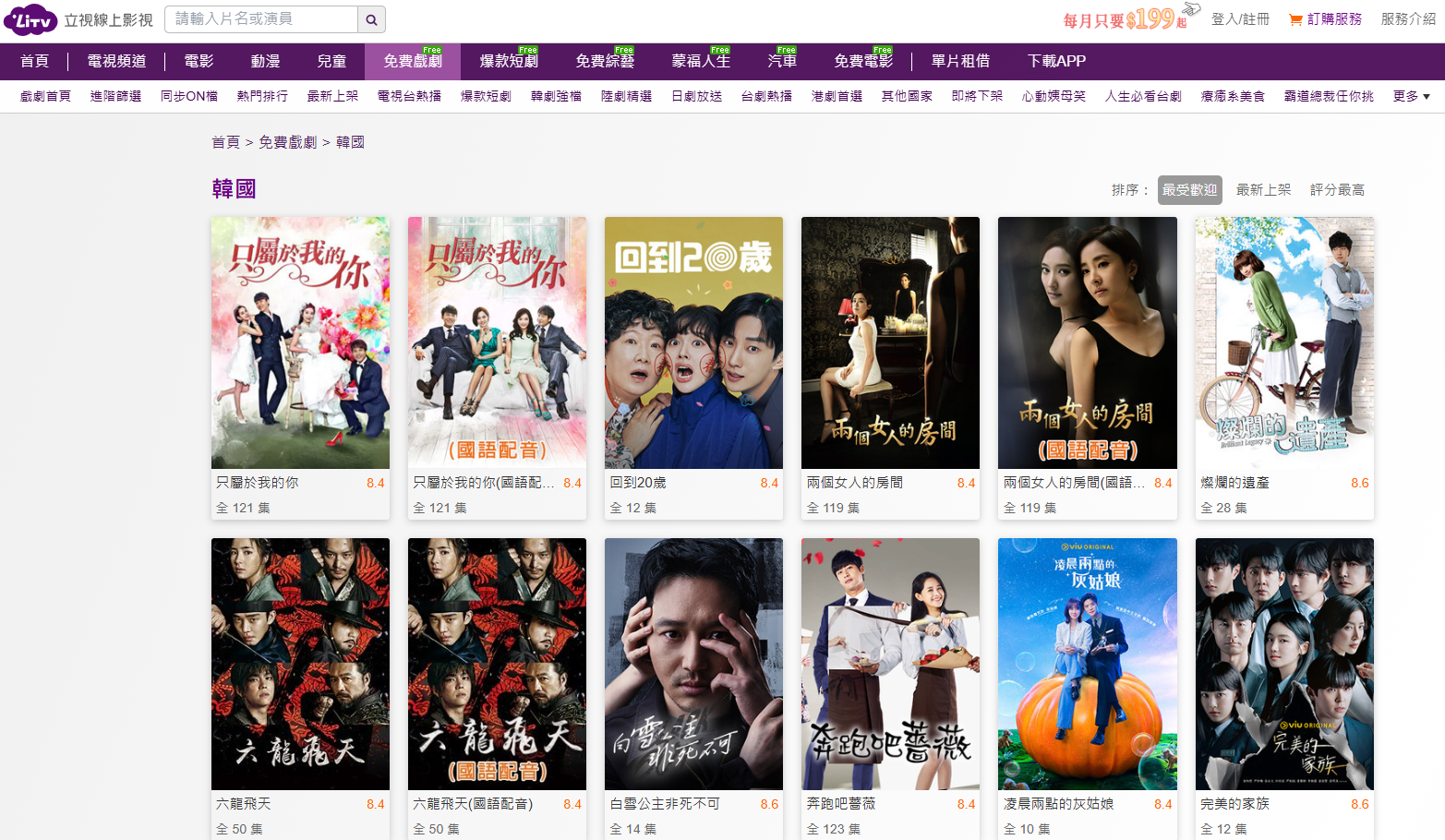Sort by 最新上架

(1263, 189)
